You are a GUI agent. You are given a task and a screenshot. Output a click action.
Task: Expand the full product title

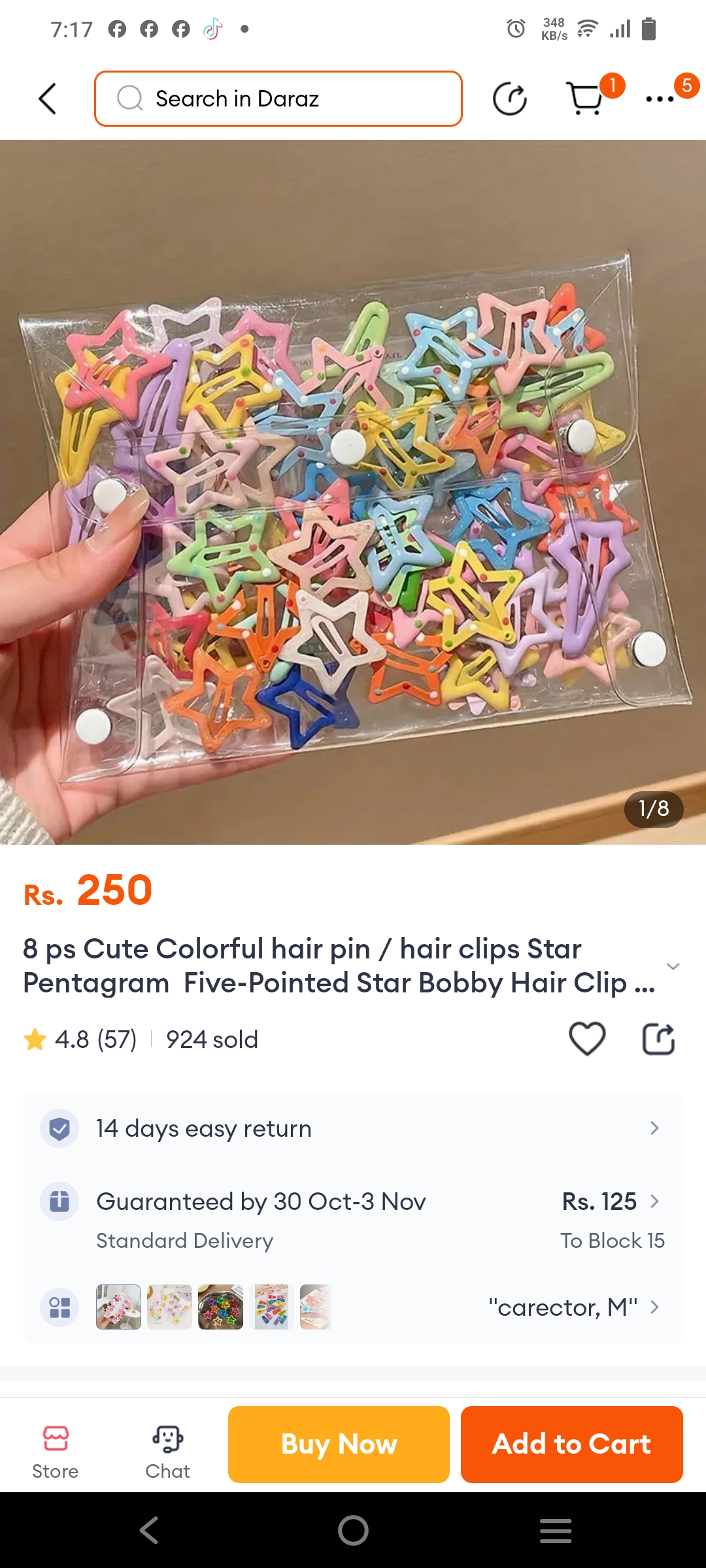pyautogui.click(x=673, y=966)
